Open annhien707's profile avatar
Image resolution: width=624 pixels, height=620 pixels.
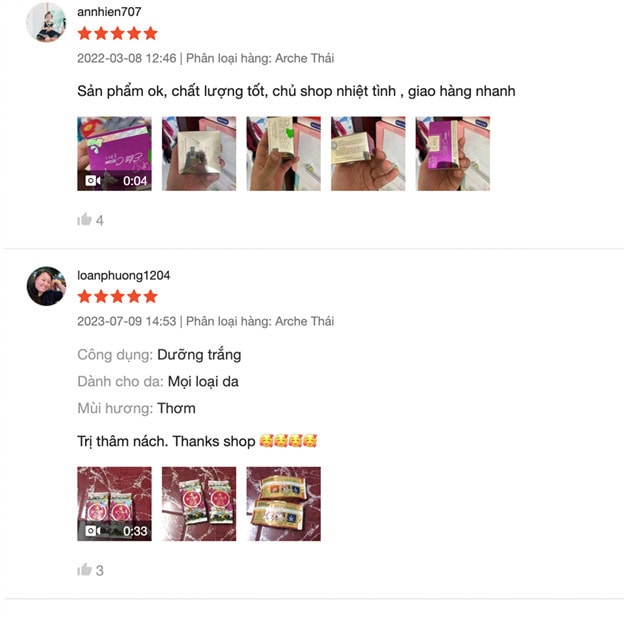click(46, 22)
